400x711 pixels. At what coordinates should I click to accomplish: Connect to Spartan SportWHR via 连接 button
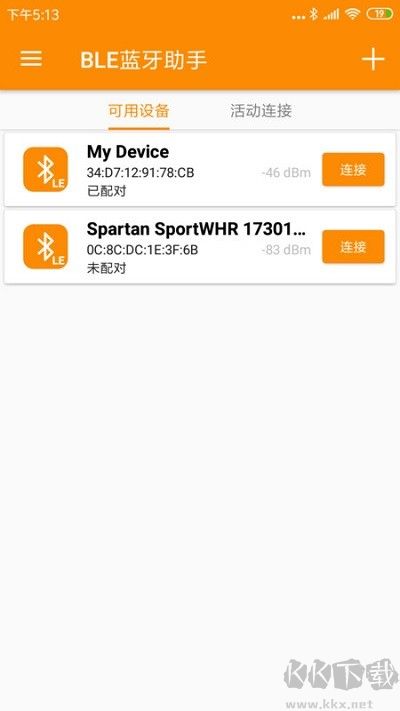pos(353,247)
